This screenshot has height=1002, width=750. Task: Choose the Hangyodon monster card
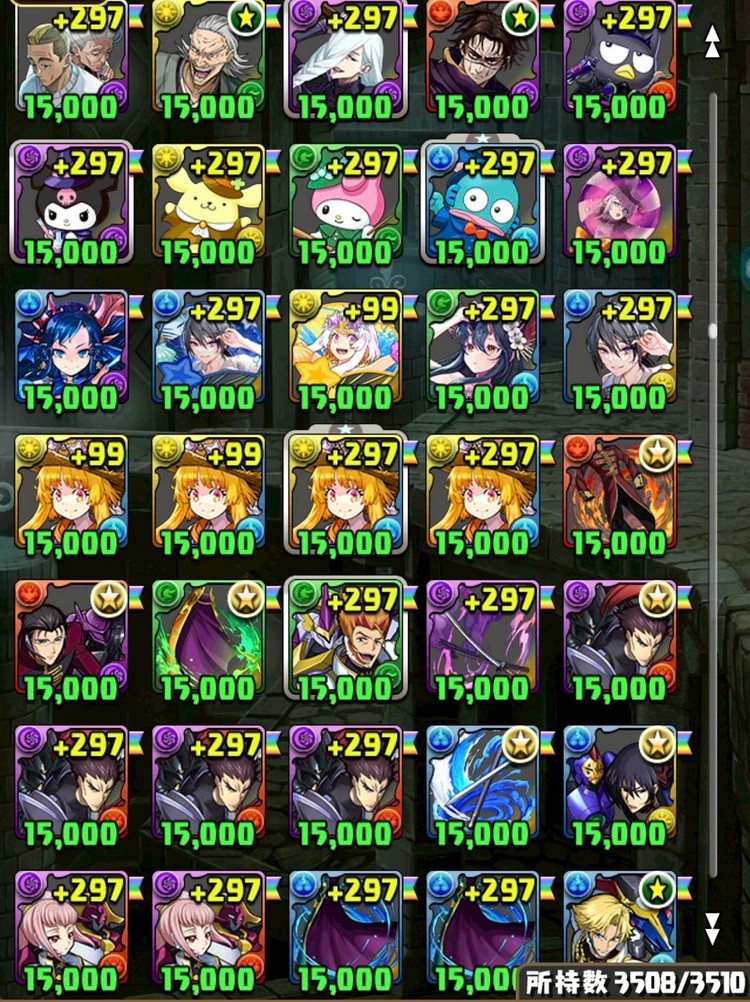tap(482, 207)
